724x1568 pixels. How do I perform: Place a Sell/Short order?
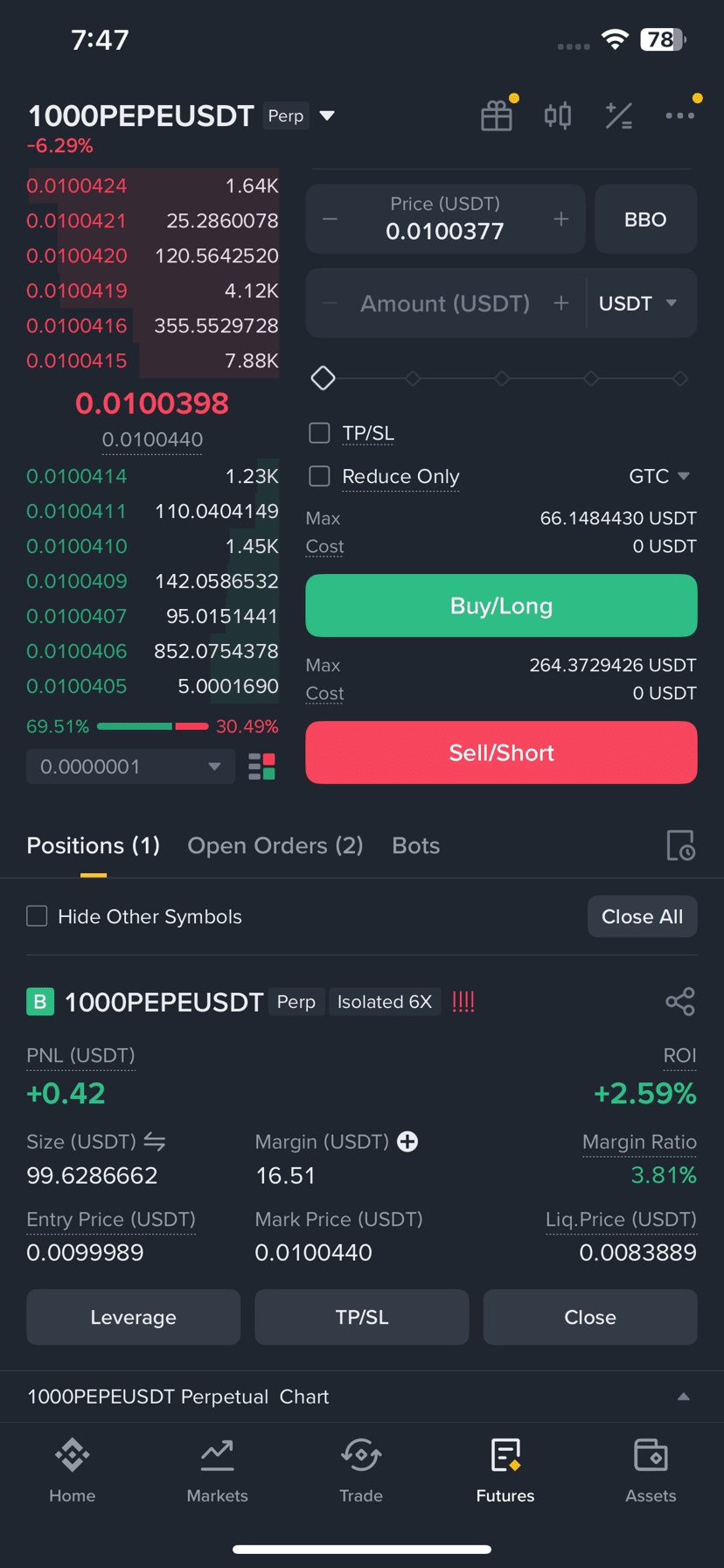pyautogui.click(x=501, y=752)
